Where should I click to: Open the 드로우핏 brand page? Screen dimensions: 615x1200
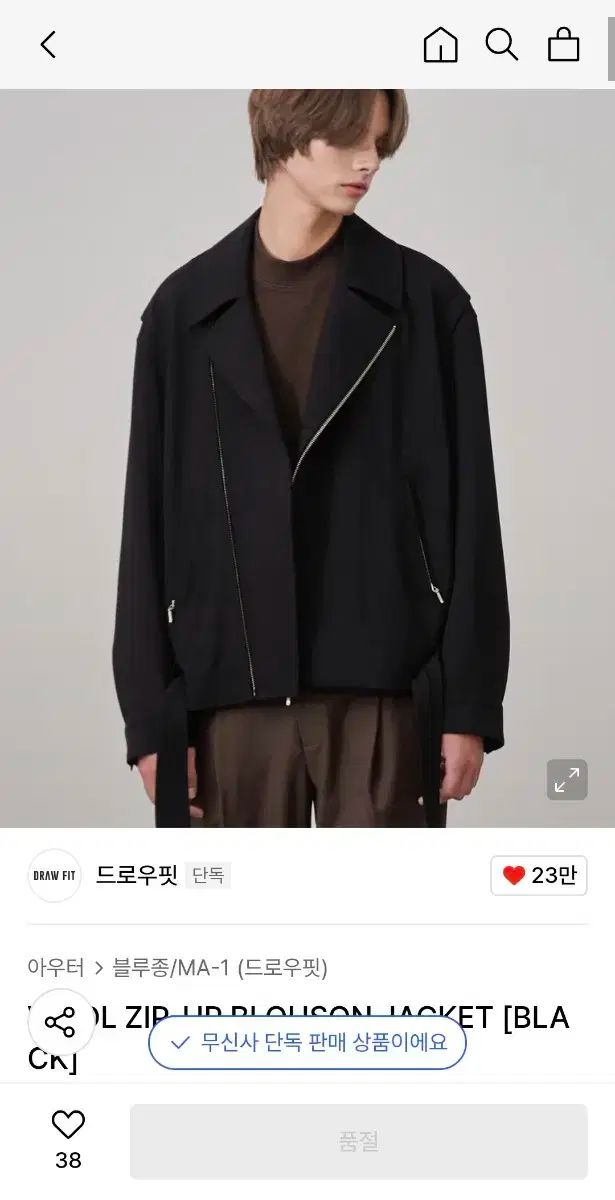pos(136,876)
